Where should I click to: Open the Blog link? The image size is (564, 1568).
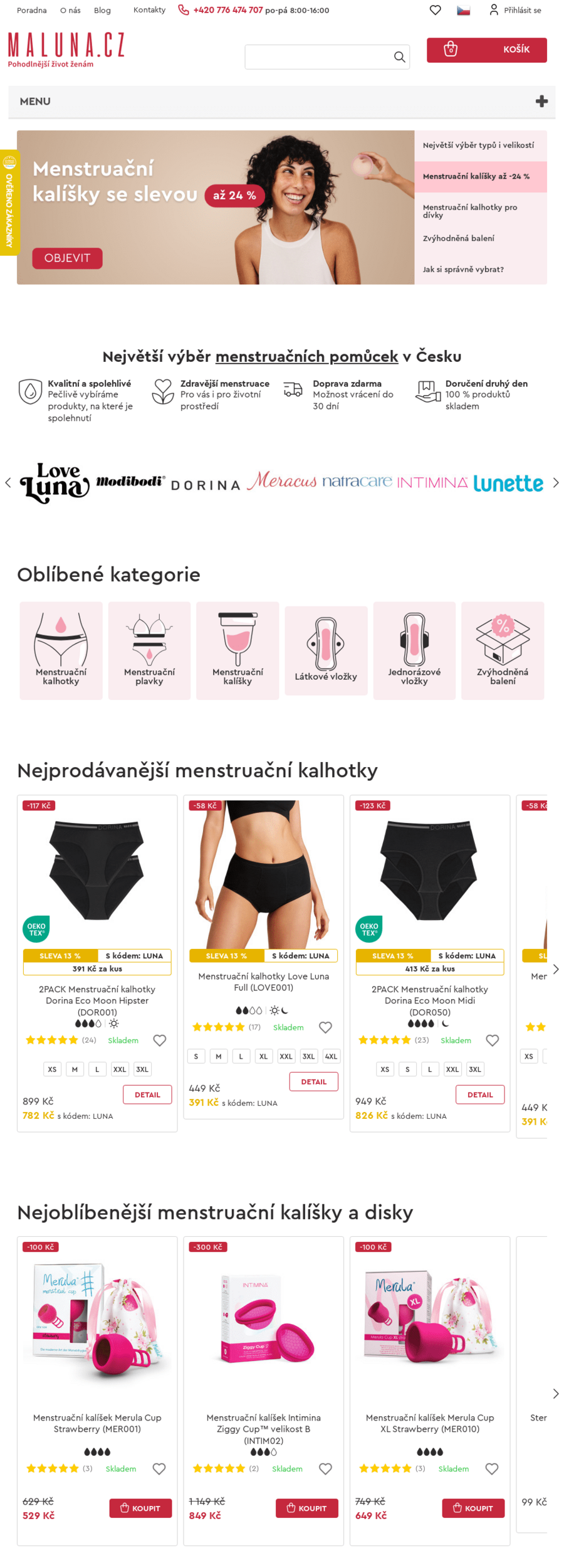tap(102, 10)
